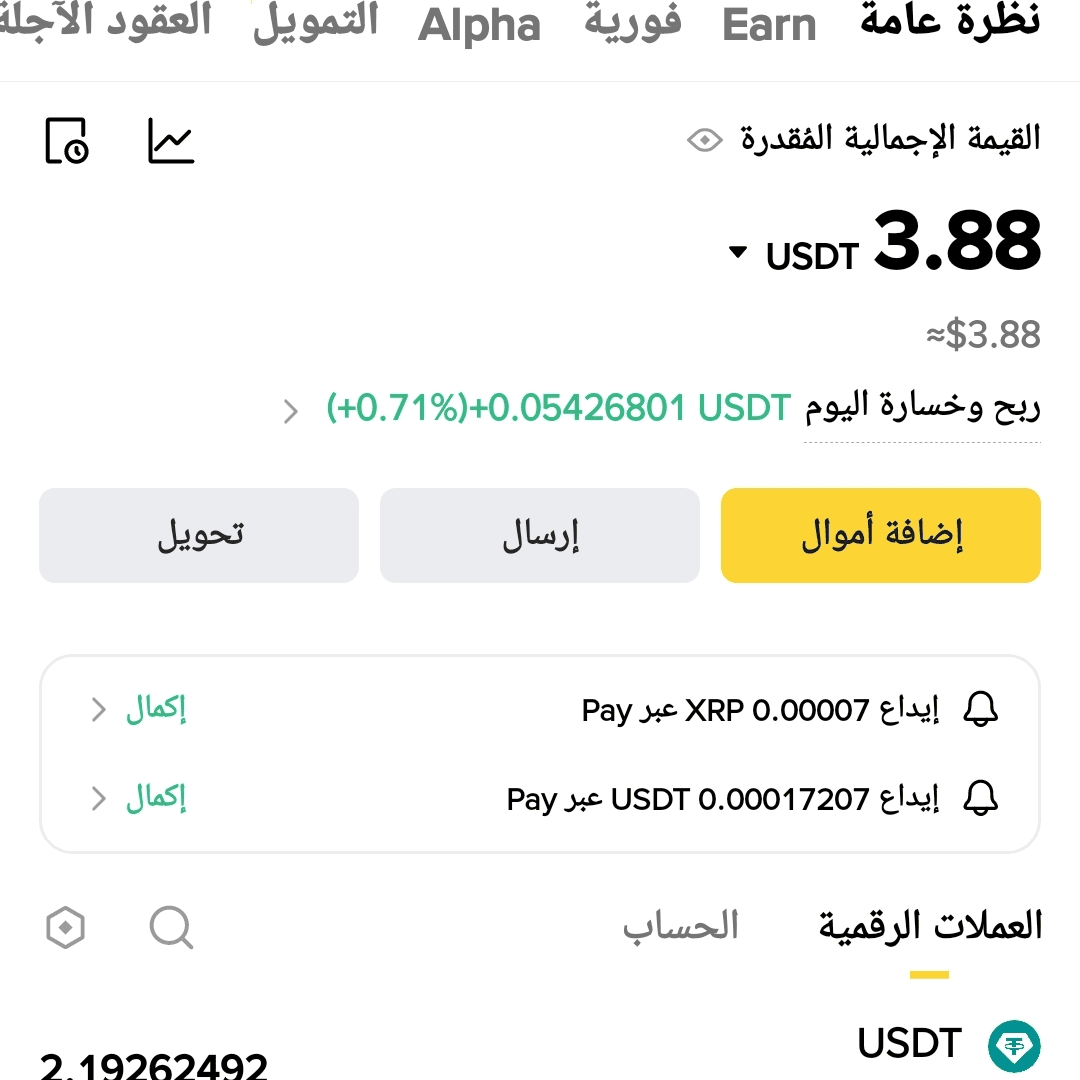The width and height of the screenshot is (1080, 1080).
Task: Open the portfolio chart icon
Action: pos(171,141)
